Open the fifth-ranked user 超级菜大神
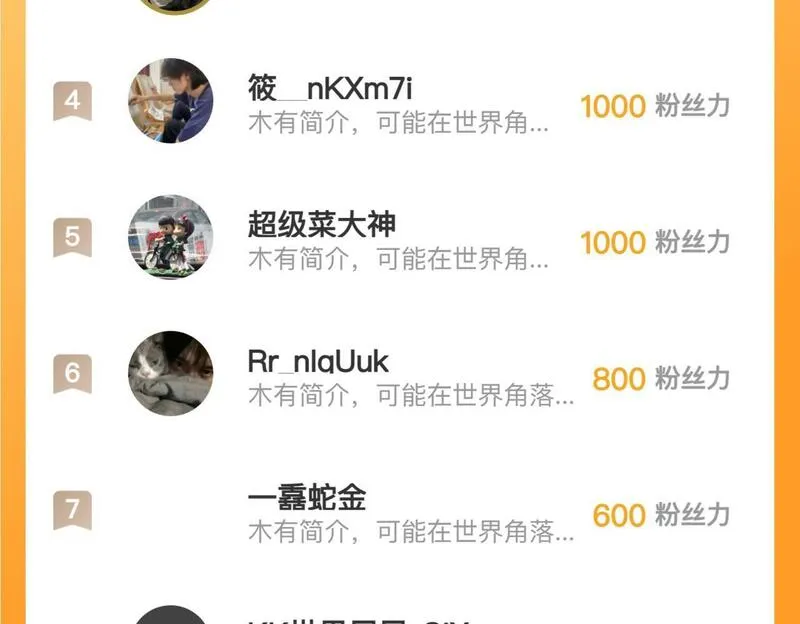The height and width of the screenshot is (624, 800). click(322, 225)
